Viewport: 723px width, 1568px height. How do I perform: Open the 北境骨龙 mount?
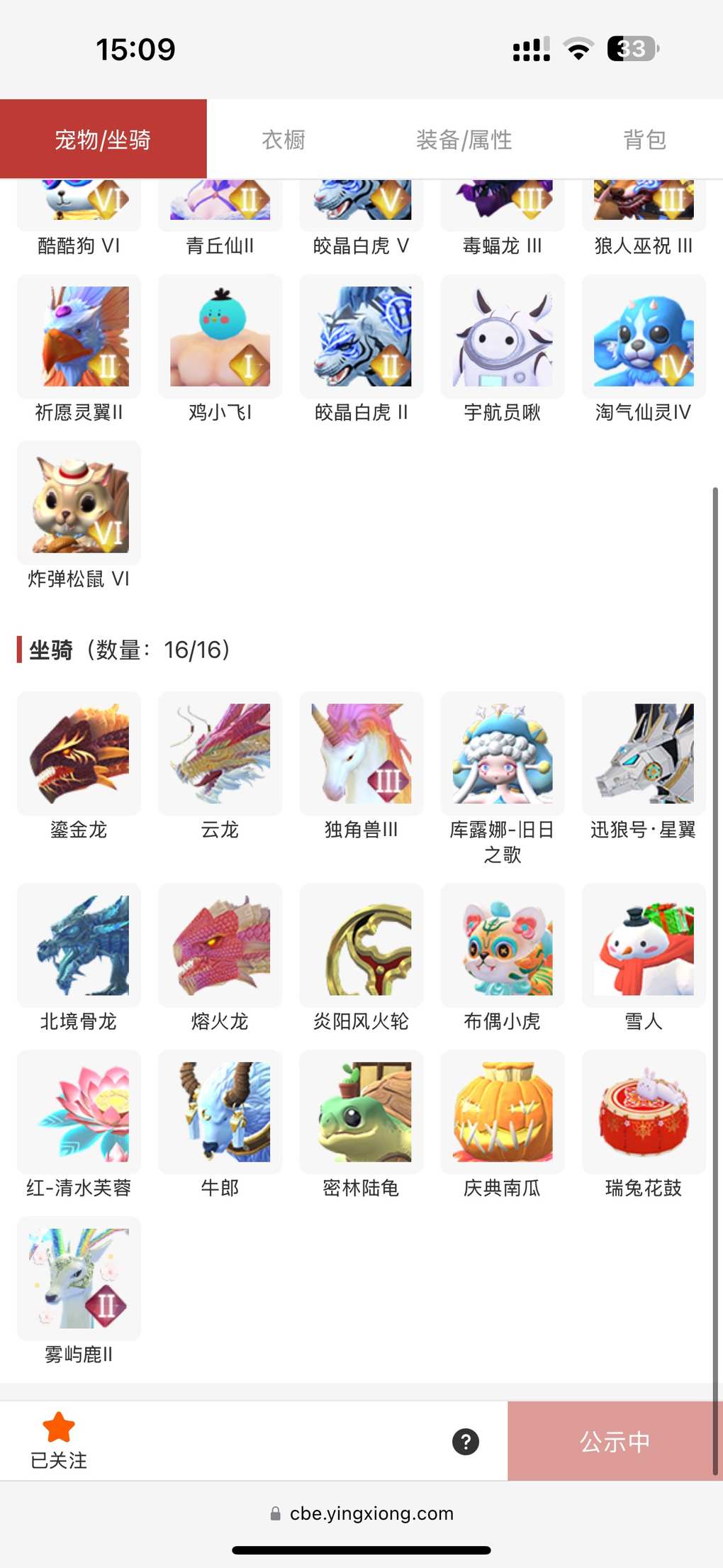tap(79, 945)
